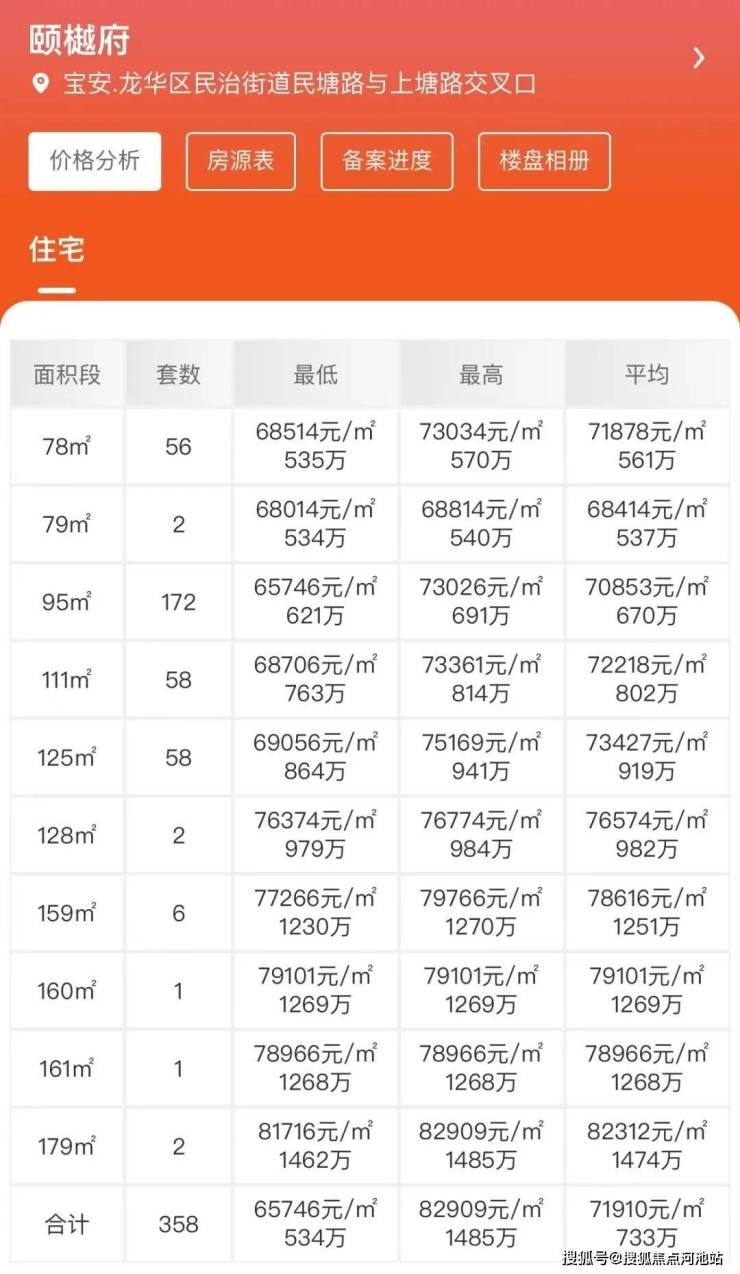Screen dimensions: 740x1274
Task: Open the 颐樾府 details chevron
Action: tap(698, 58)
